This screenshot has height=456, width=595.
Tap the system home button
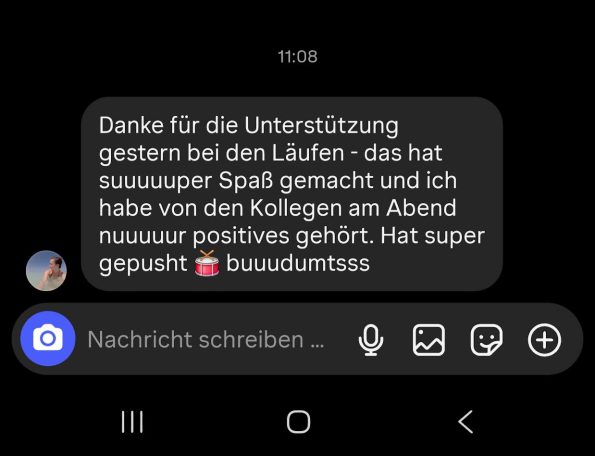click(298, 421)
